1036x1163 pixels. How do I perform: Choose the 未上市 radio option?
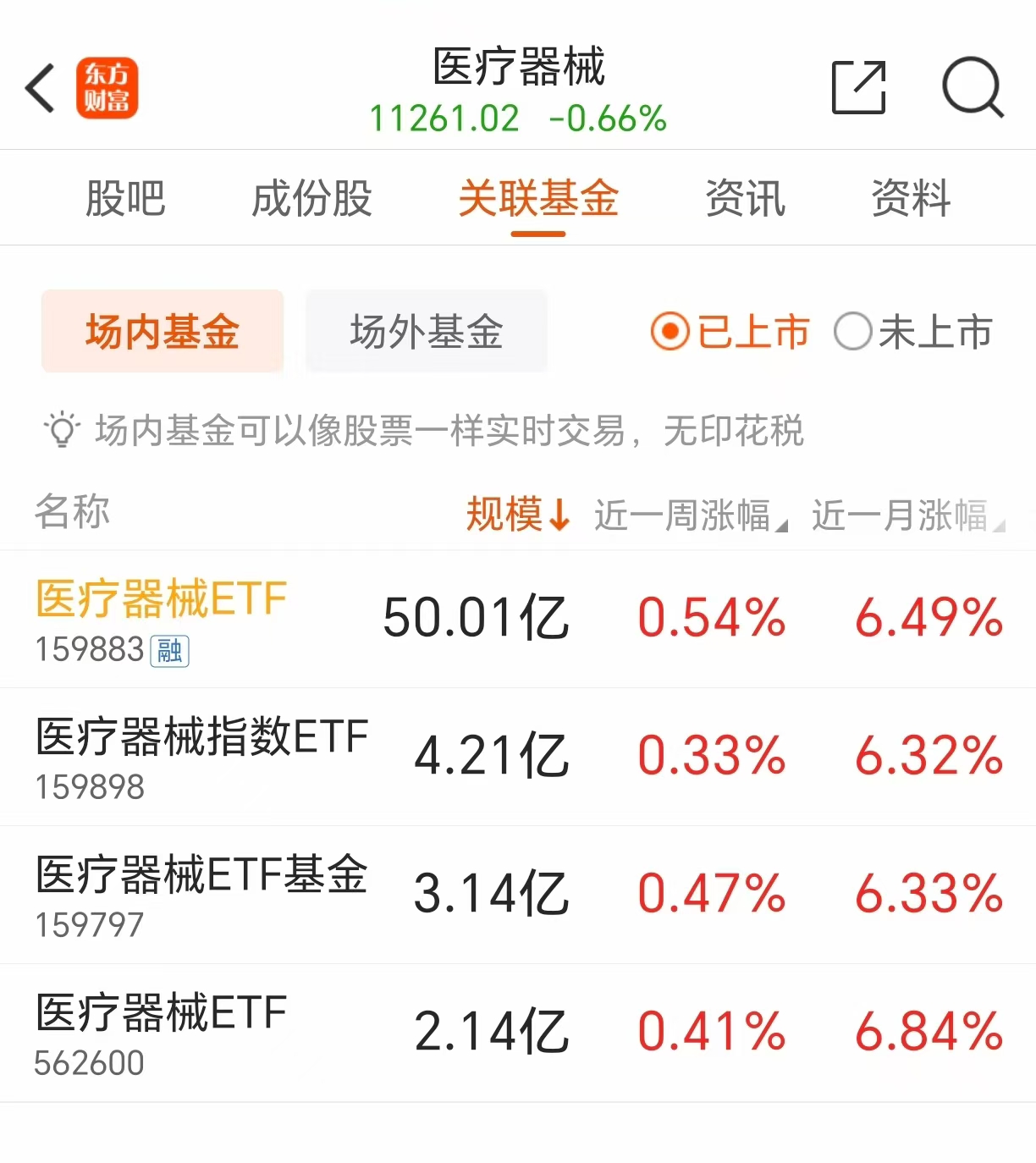click(914, 331)
